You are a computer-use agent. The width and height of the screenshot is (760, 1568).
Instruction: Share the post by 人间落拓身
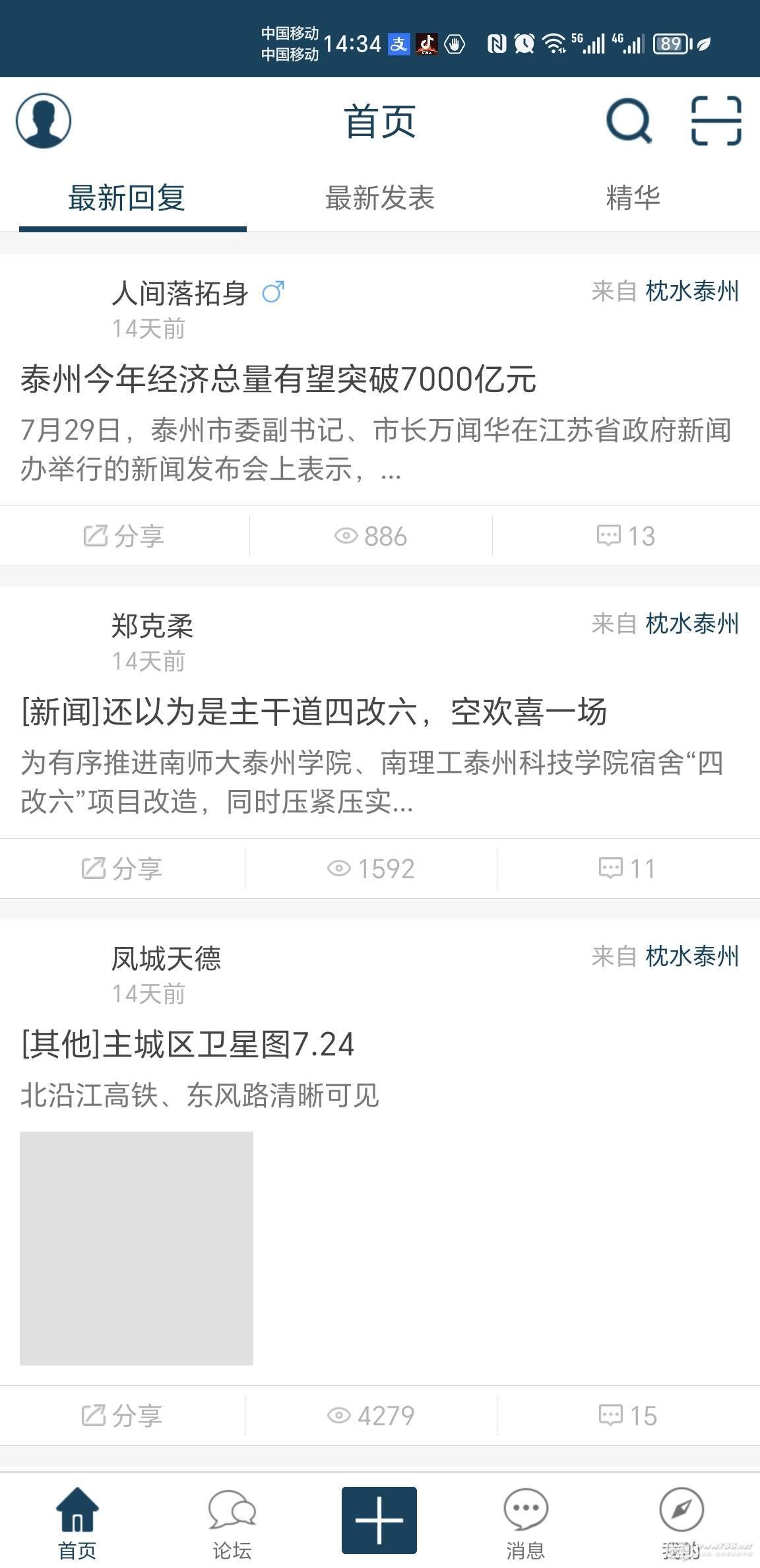coord(124,536)
